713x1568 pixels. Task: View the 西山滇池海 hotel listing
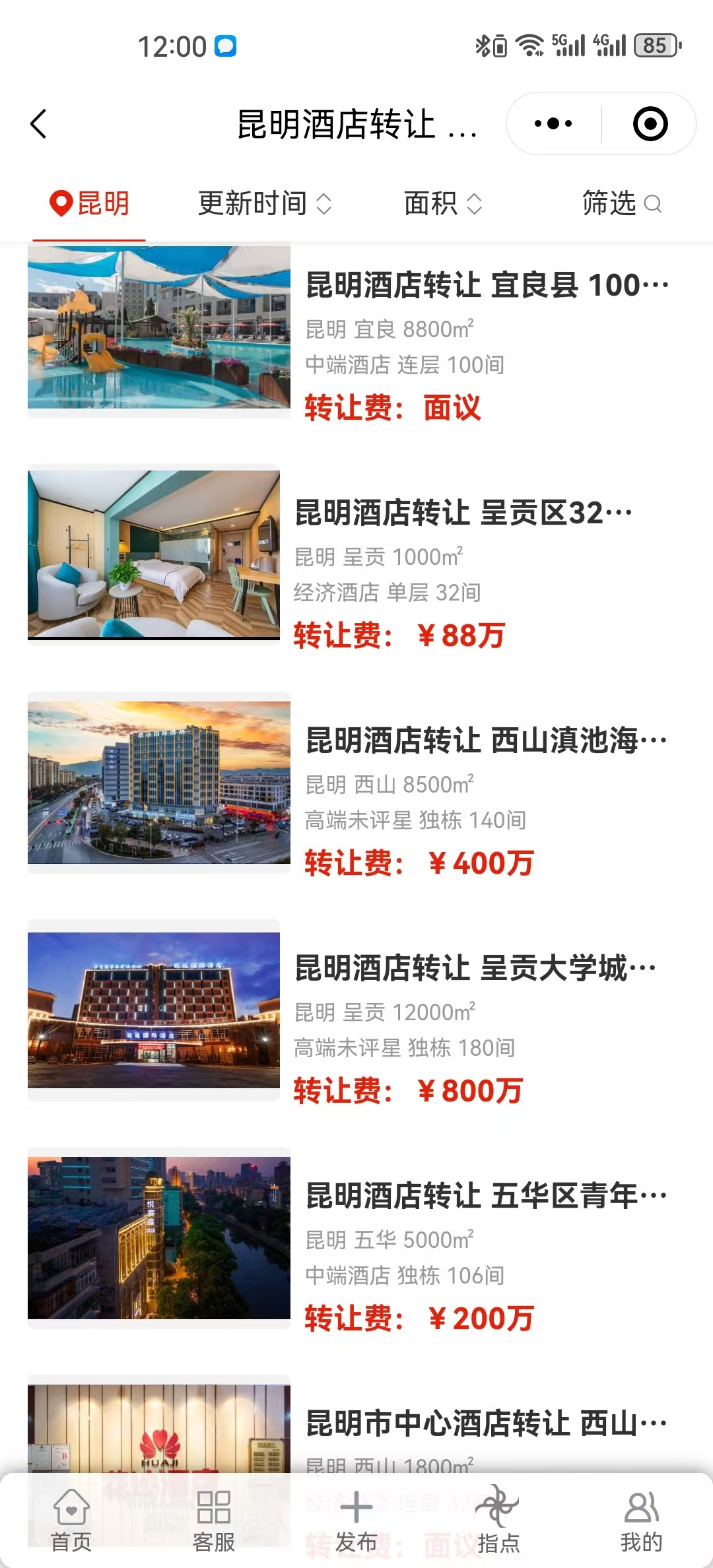click(x=486, y=741)
